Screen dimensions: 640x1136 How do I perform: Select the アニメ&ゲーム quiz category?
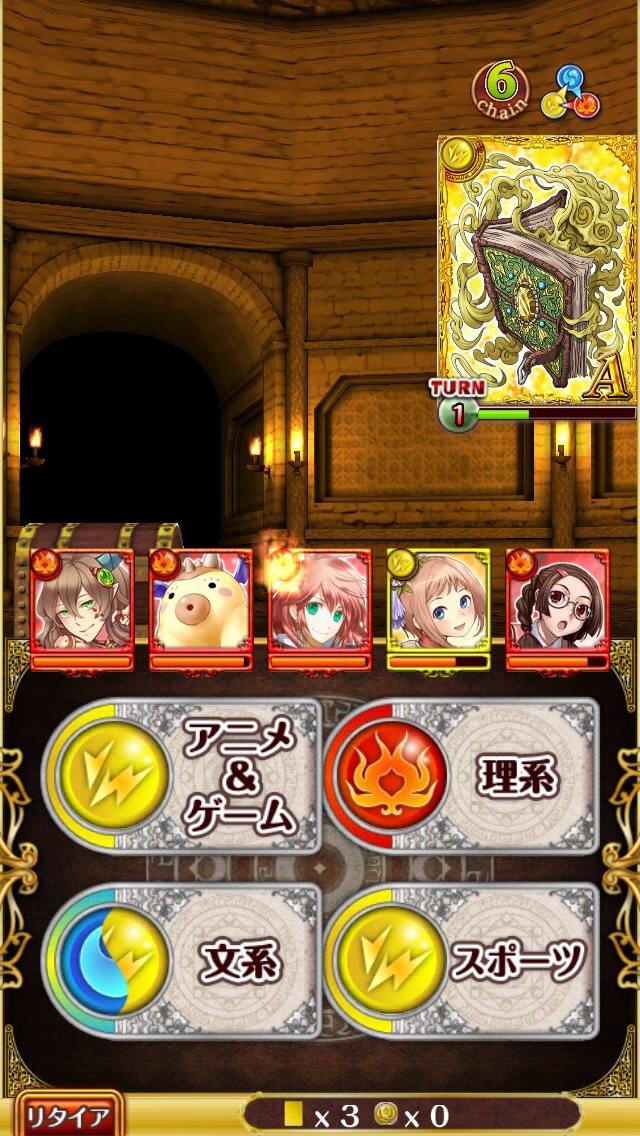point(182,776)
